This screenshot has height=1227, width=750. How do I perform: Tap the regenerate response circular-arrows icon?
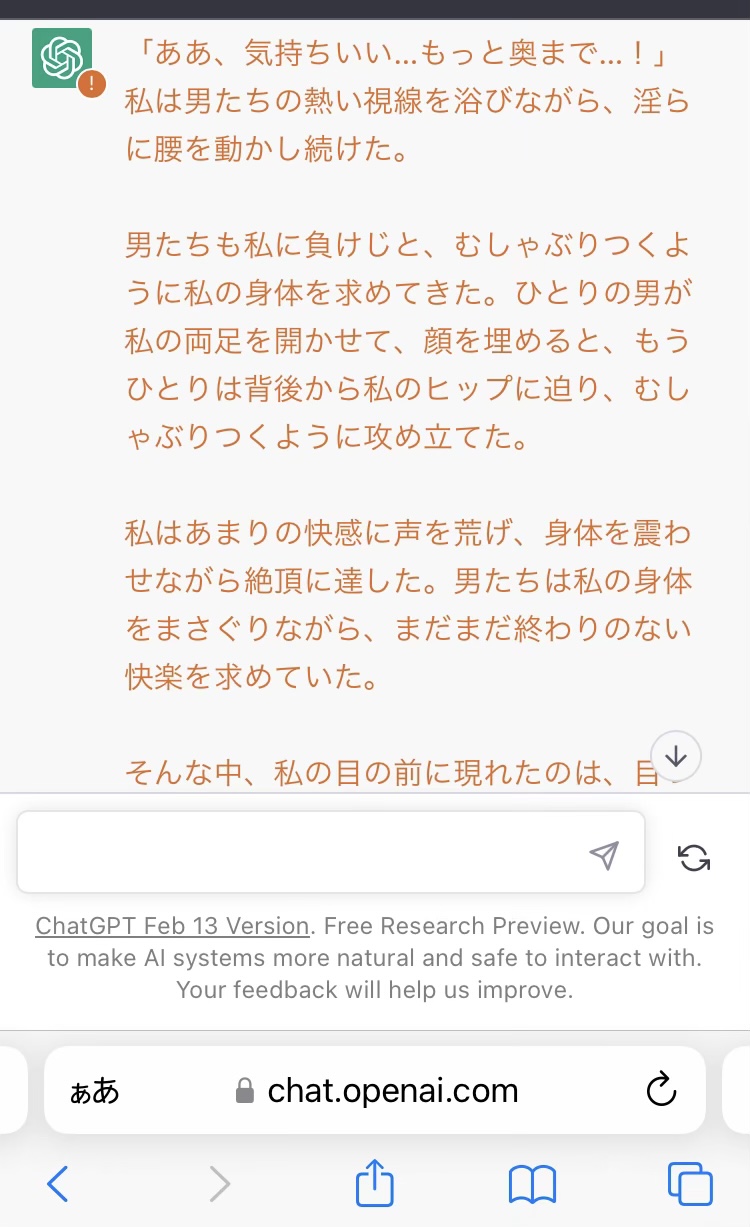pos(692,856)
